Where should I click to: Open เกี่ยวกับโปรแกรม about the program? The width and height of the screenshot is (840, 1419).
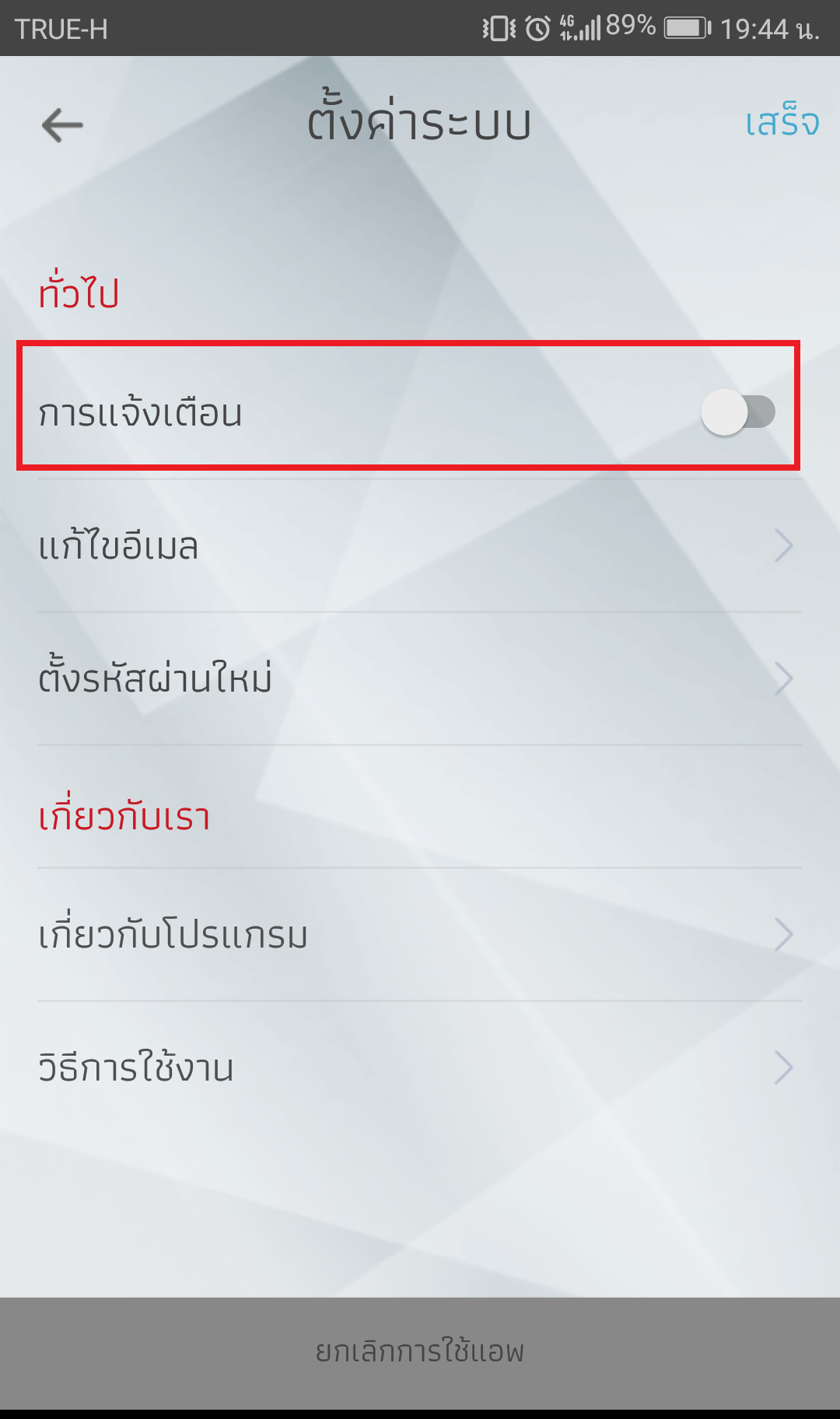pos(420,934)
